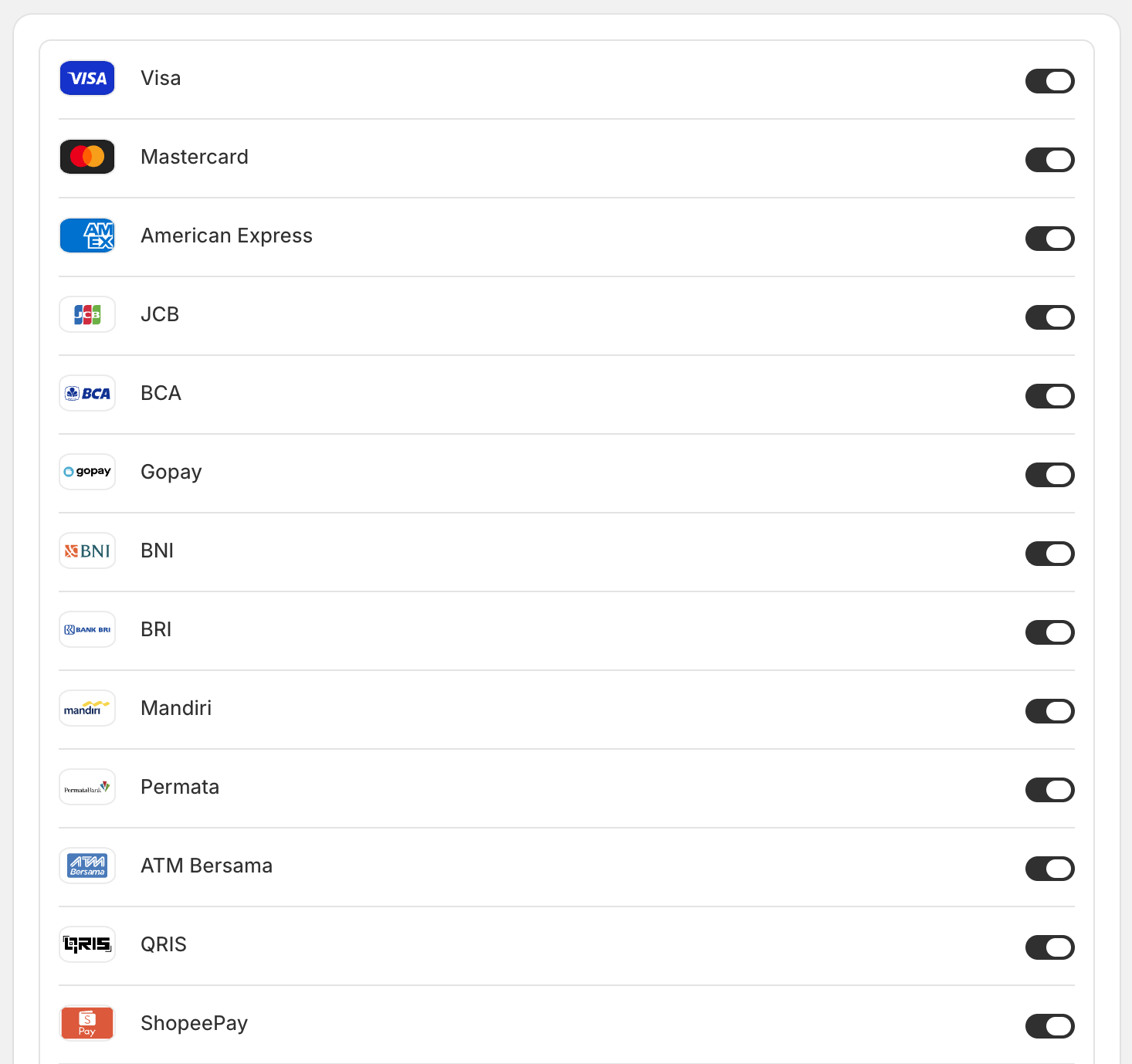Toggle the BNI switch

pyautogui.click(x=1049, y=554)
